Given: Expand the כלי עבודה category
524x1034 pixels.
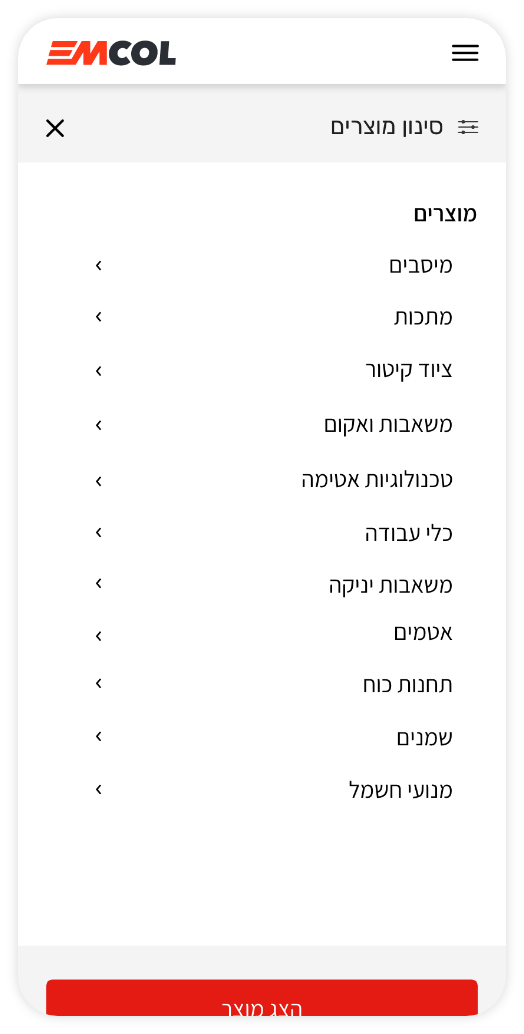Looking at the screenshot, I should pos(274,532).
